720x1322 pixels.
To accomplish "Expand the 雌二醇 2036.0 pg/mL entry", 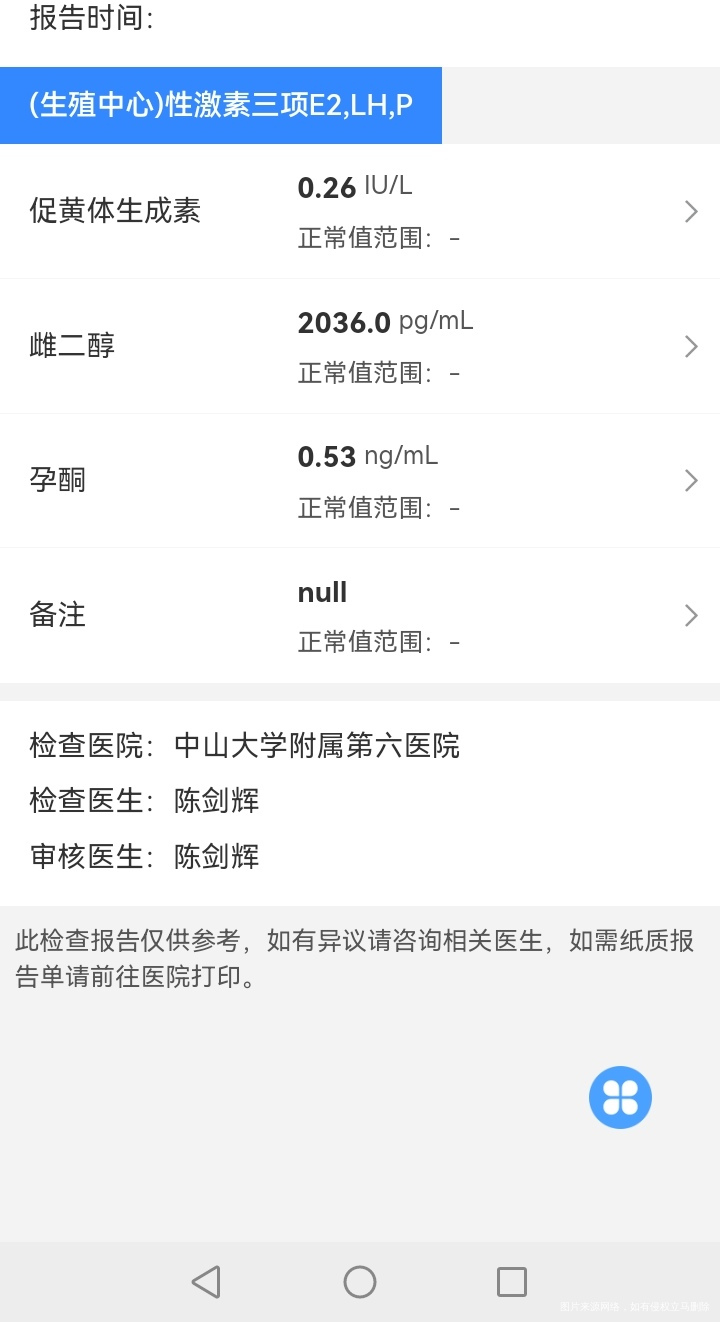I will click(360, 346).
